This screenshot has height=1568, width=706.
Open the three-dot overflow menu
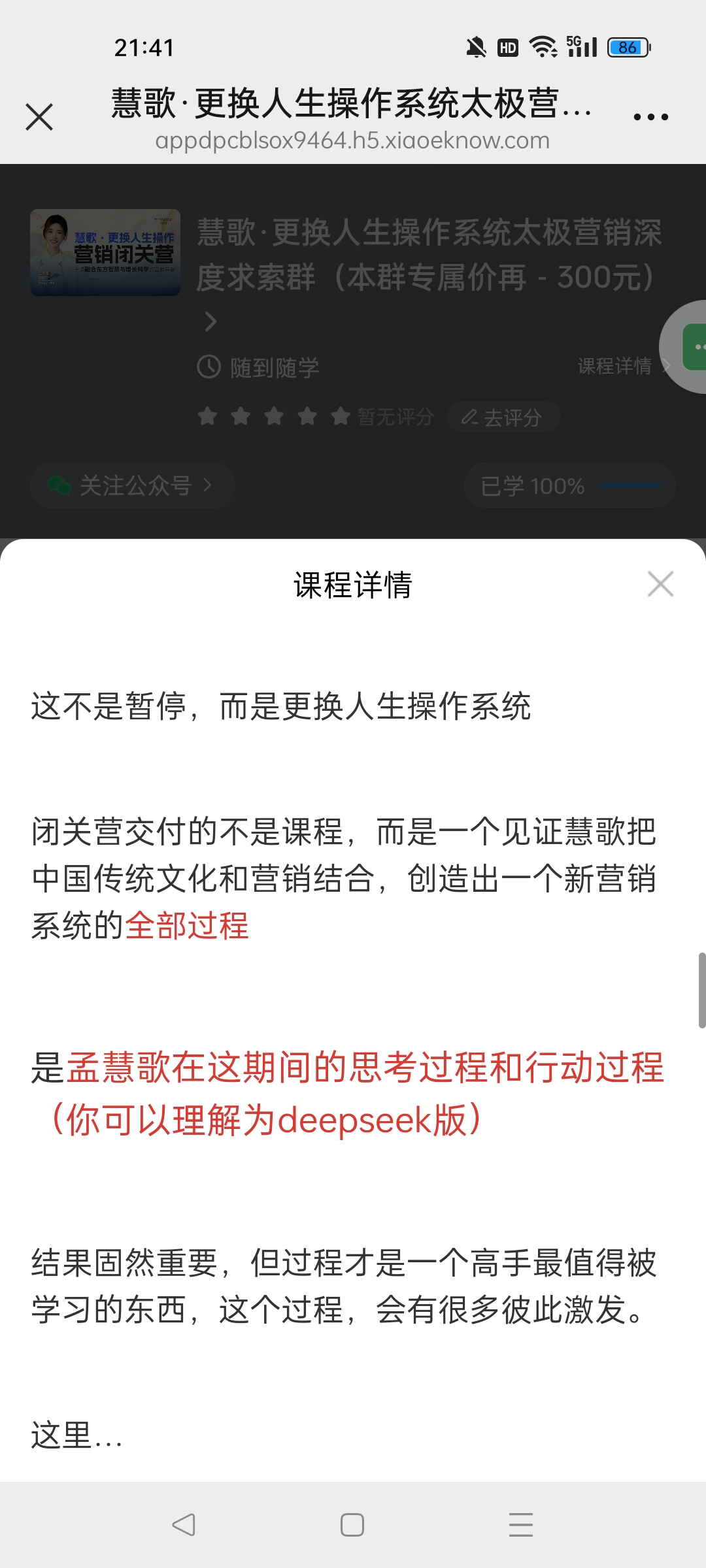[x=650, y=118]
